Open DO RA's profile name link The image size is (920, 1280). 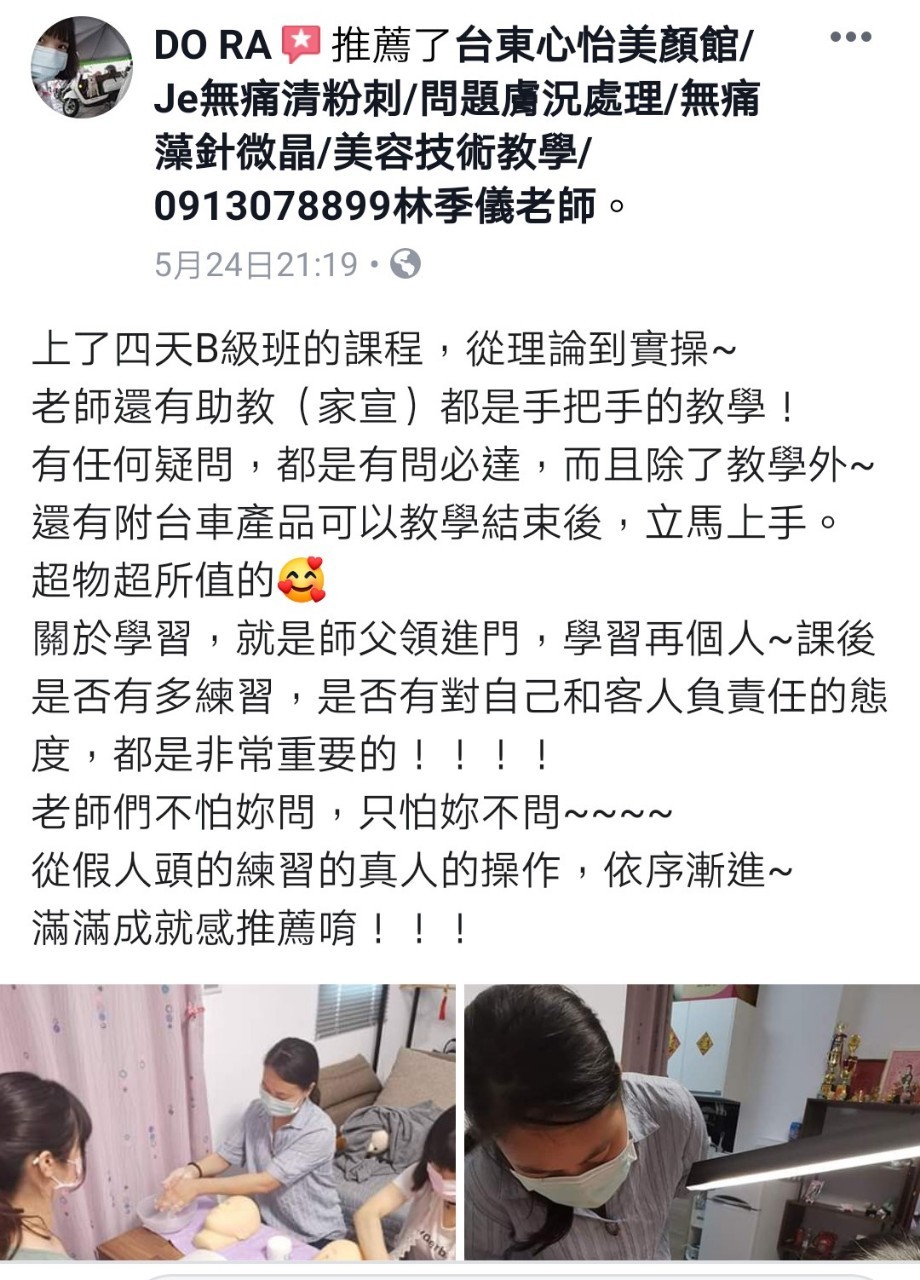click(x=212, y=44)
